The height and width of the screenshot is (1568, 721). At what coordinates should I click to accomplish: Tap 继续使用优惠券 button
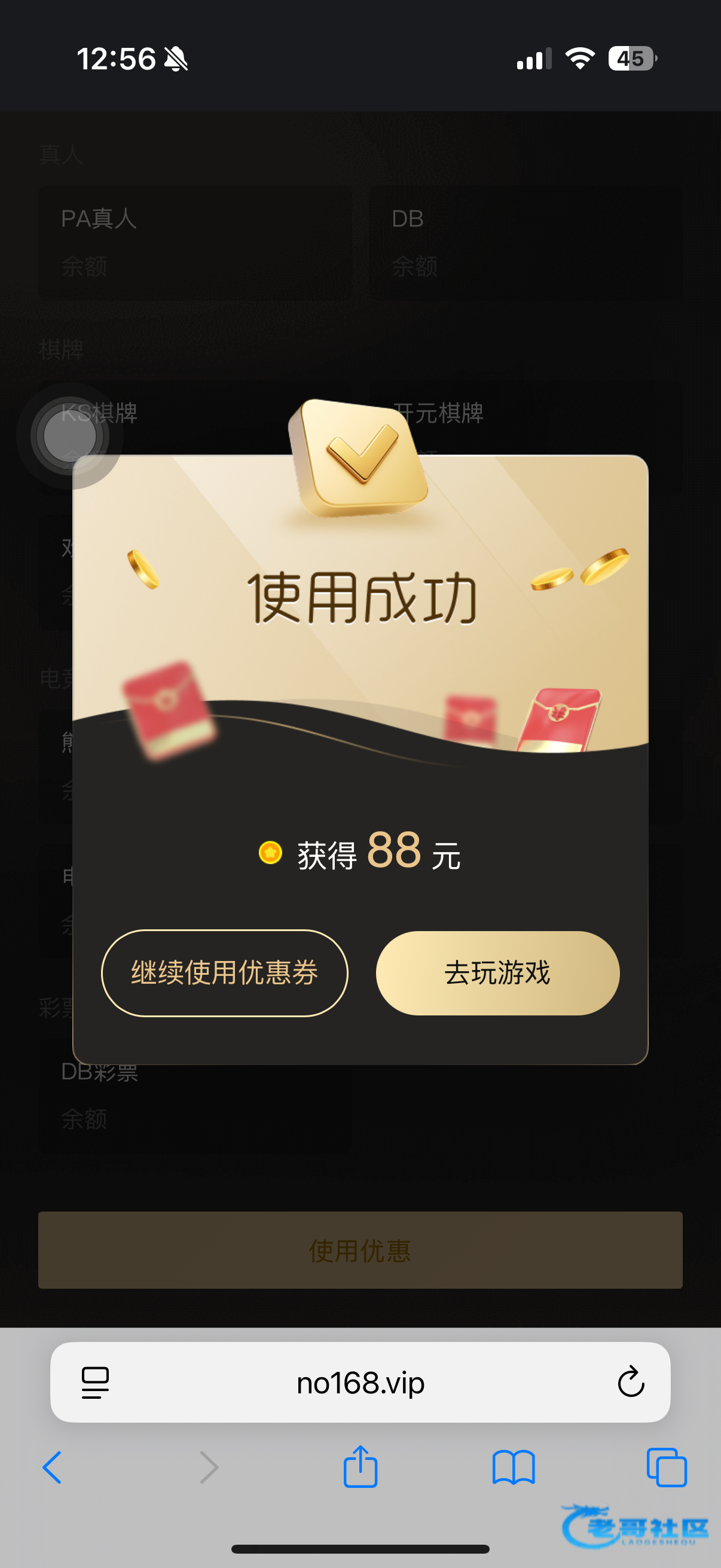tap(225, 973)
